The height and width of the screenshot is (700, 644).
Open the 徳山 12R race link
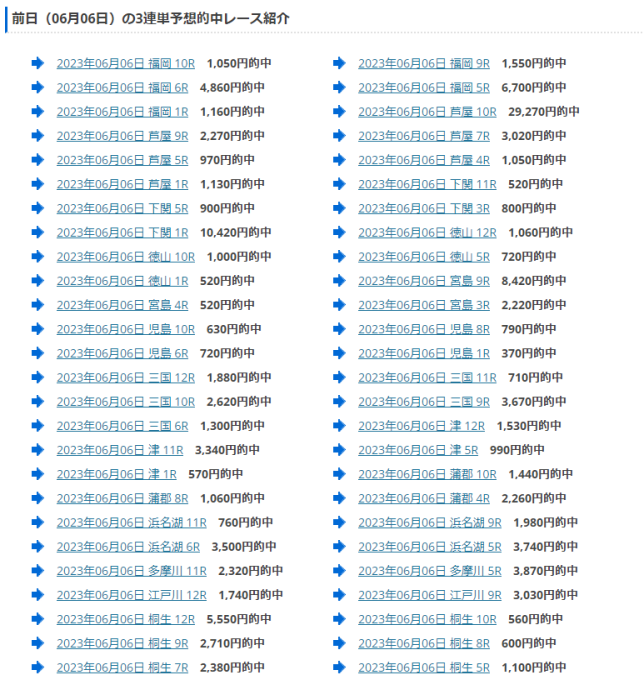[x=427, y=232]
